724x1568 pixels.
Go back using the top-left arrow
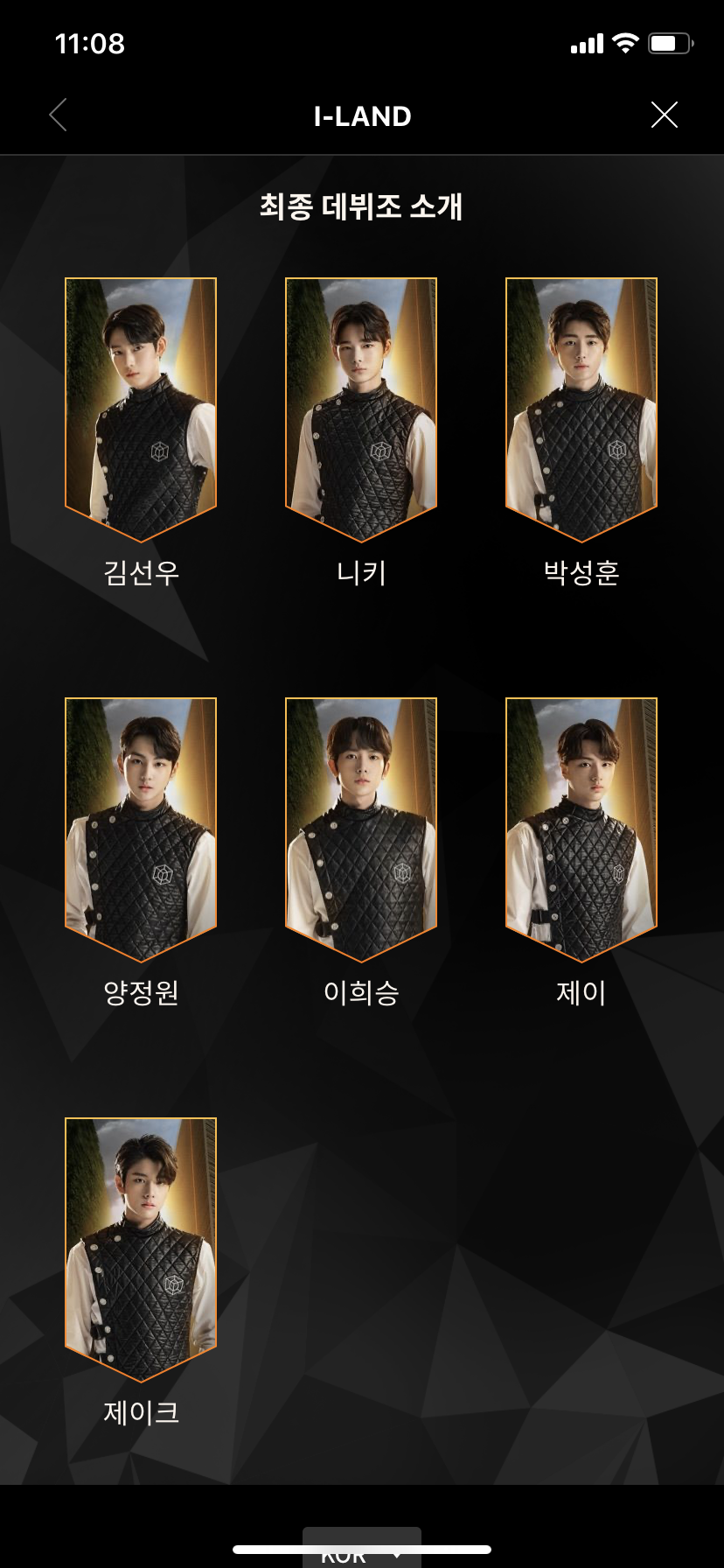click(x=58, y=115)
